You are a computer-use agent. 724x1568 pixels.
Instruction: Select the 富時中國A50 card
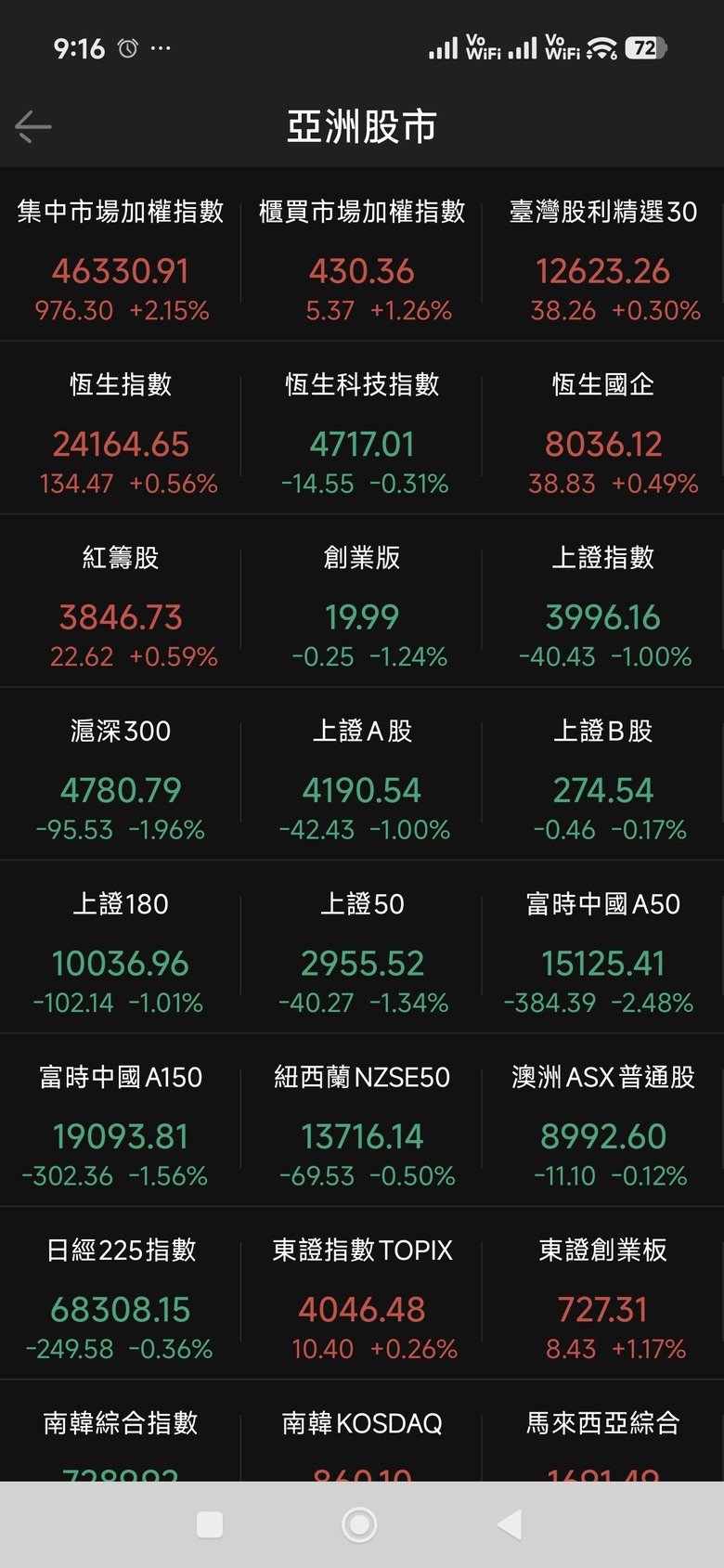tap(603, 947)
